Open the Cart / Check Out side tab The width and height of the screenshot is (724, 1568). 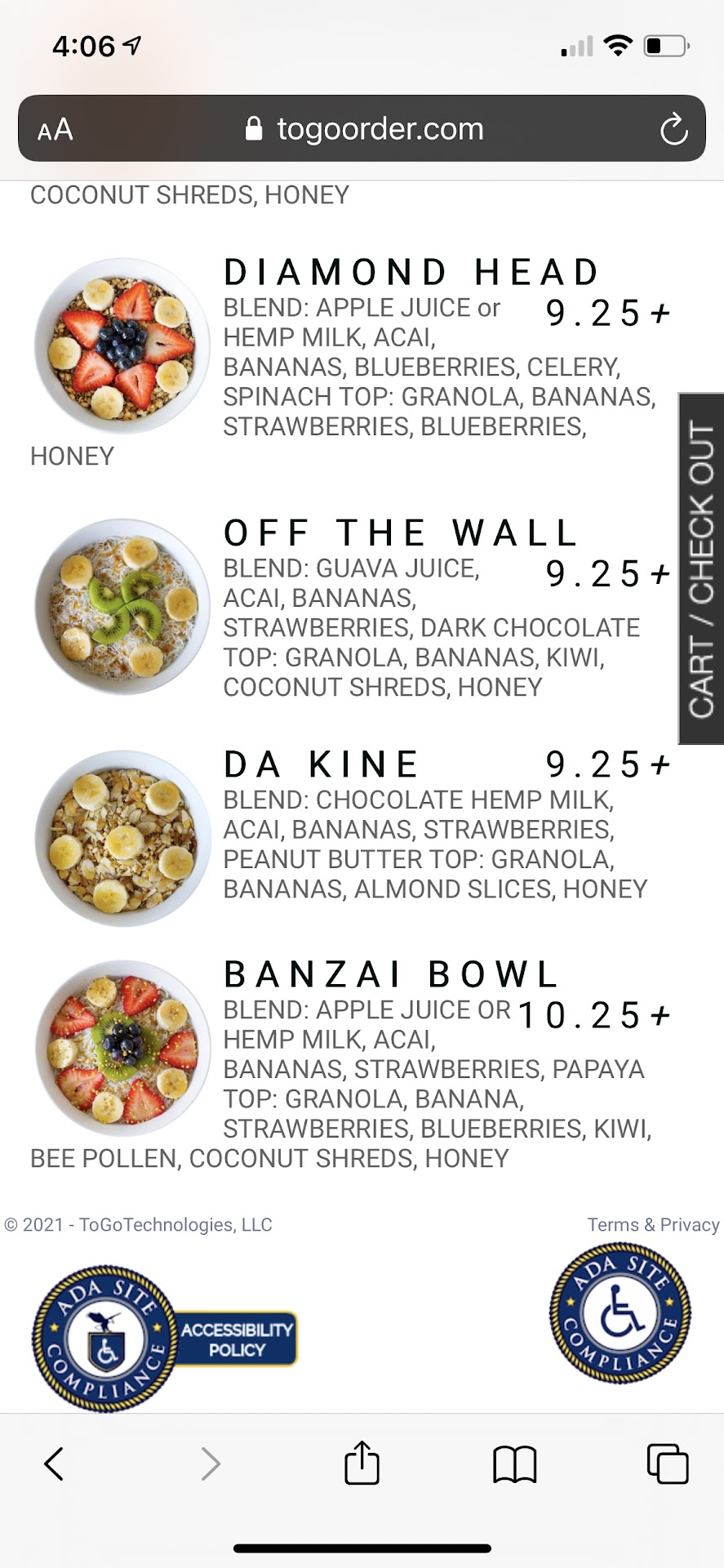(x=701, y=568)
